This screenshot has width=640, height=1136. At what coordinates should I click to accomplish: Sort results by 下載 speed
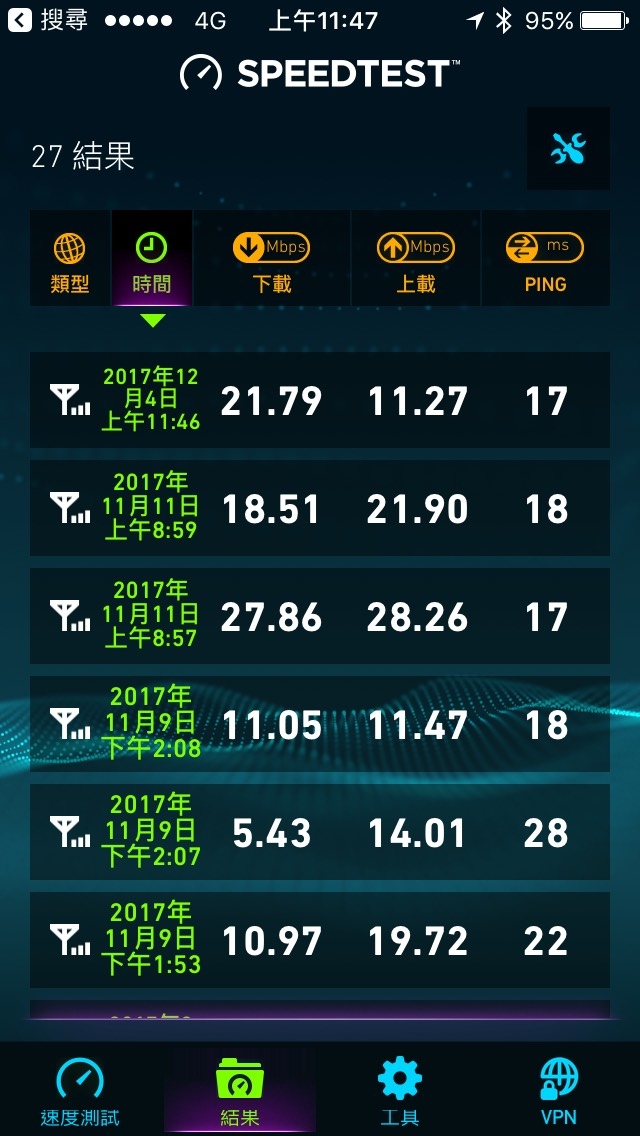(272, 258)
